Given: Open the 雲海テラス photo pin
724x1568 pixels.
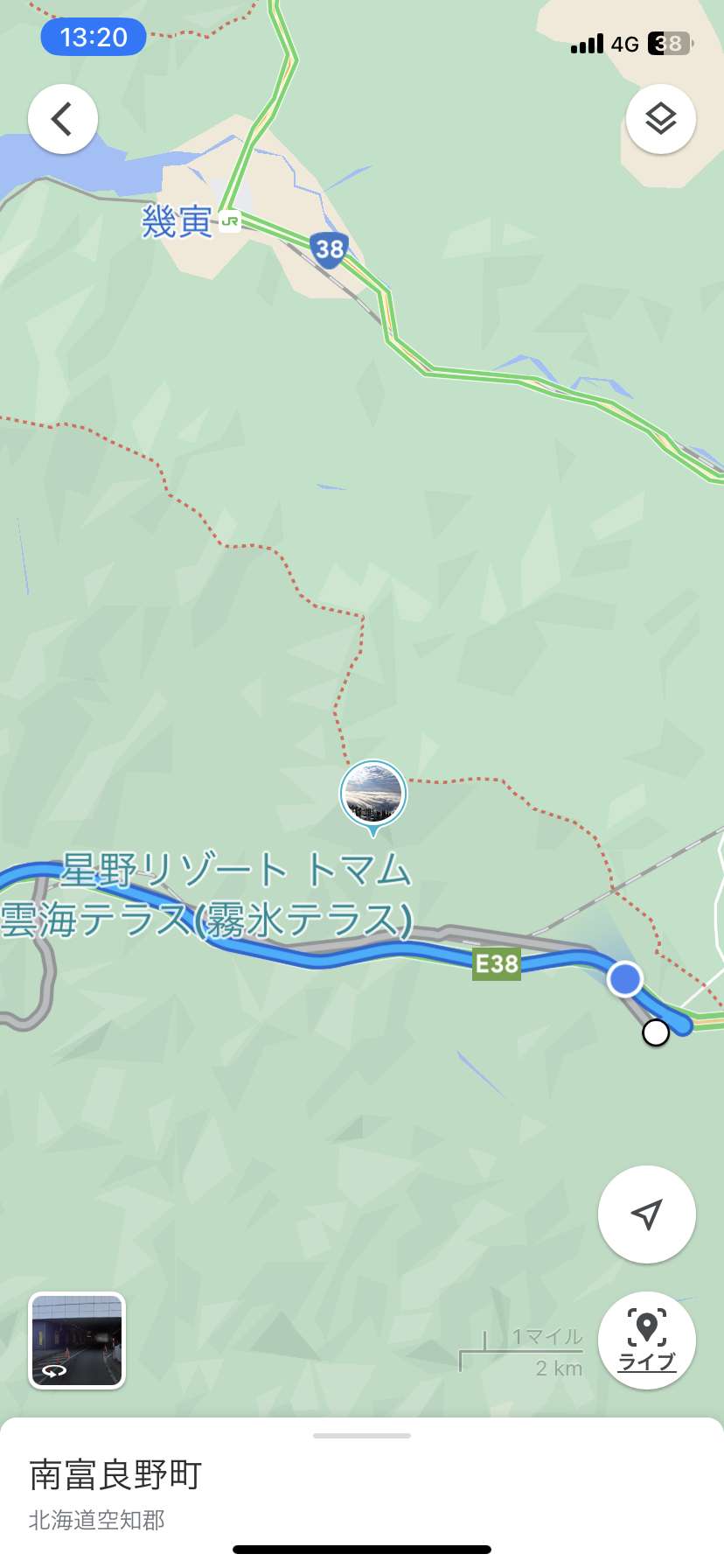Looking at the screenshot, I should (x=373, y=794).
